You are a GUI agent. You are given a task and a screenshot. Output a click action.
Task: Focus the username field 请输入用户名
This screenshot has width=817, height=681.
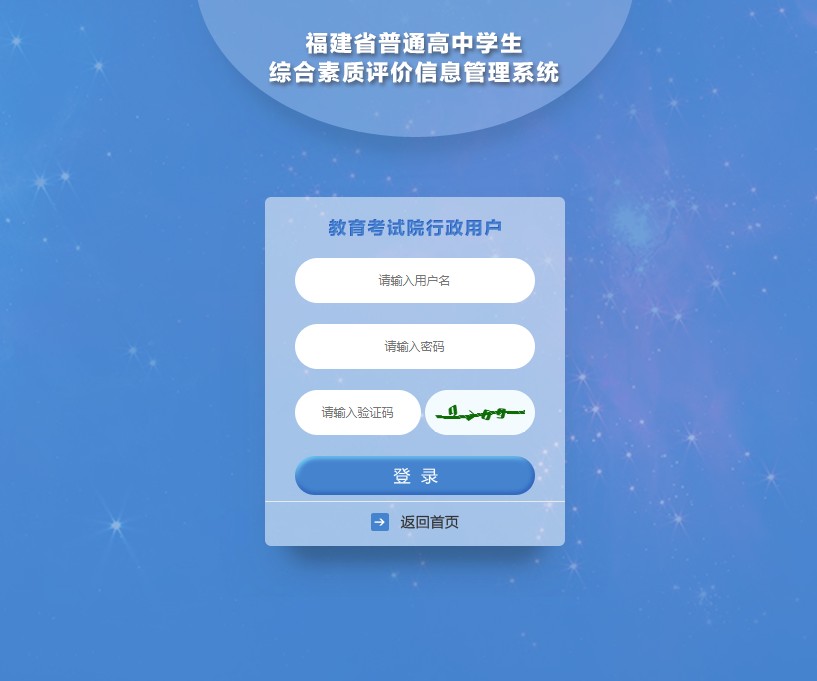[x=414, y=281]
